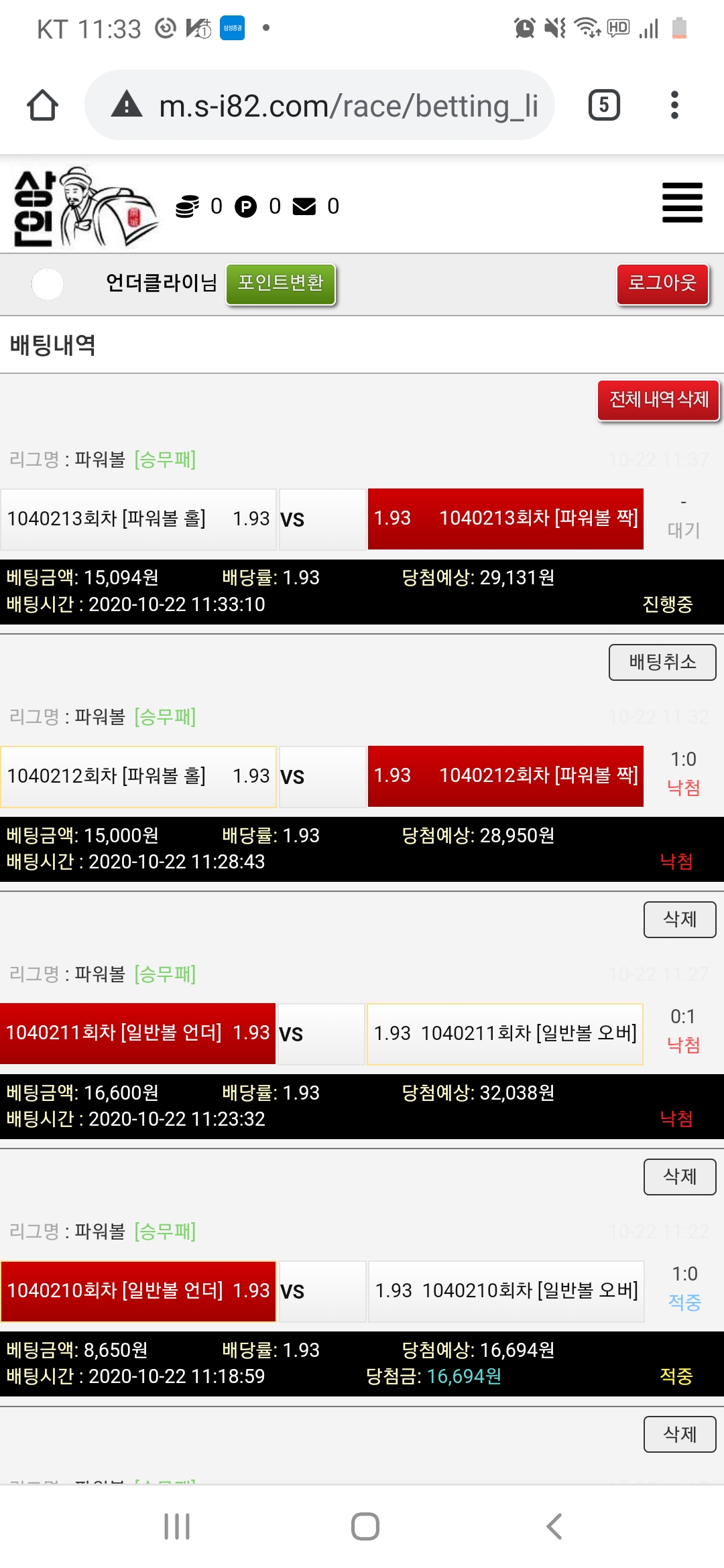Open the browser tab switcher
The height and width of the screenshot is (1568, 724).
point(603,105)
